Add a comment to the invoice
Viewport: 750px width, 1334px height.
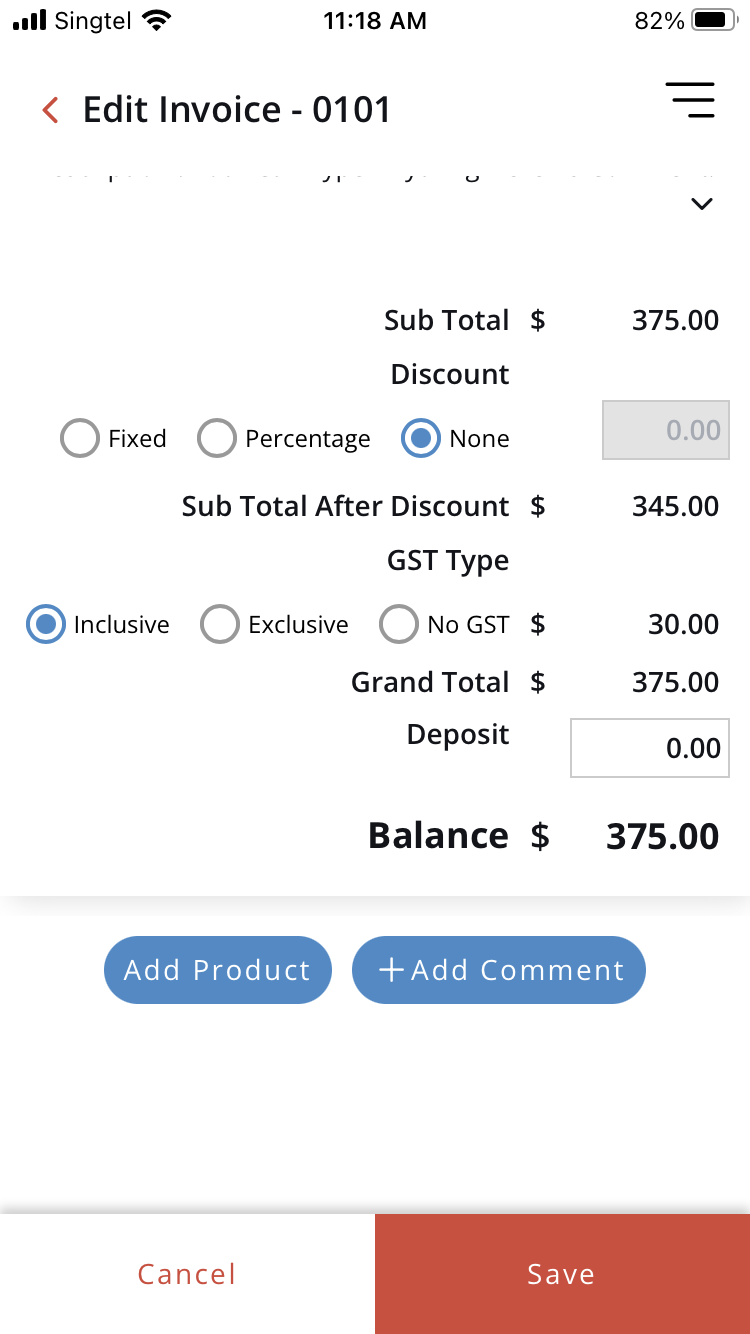click(x=499, y=970)
